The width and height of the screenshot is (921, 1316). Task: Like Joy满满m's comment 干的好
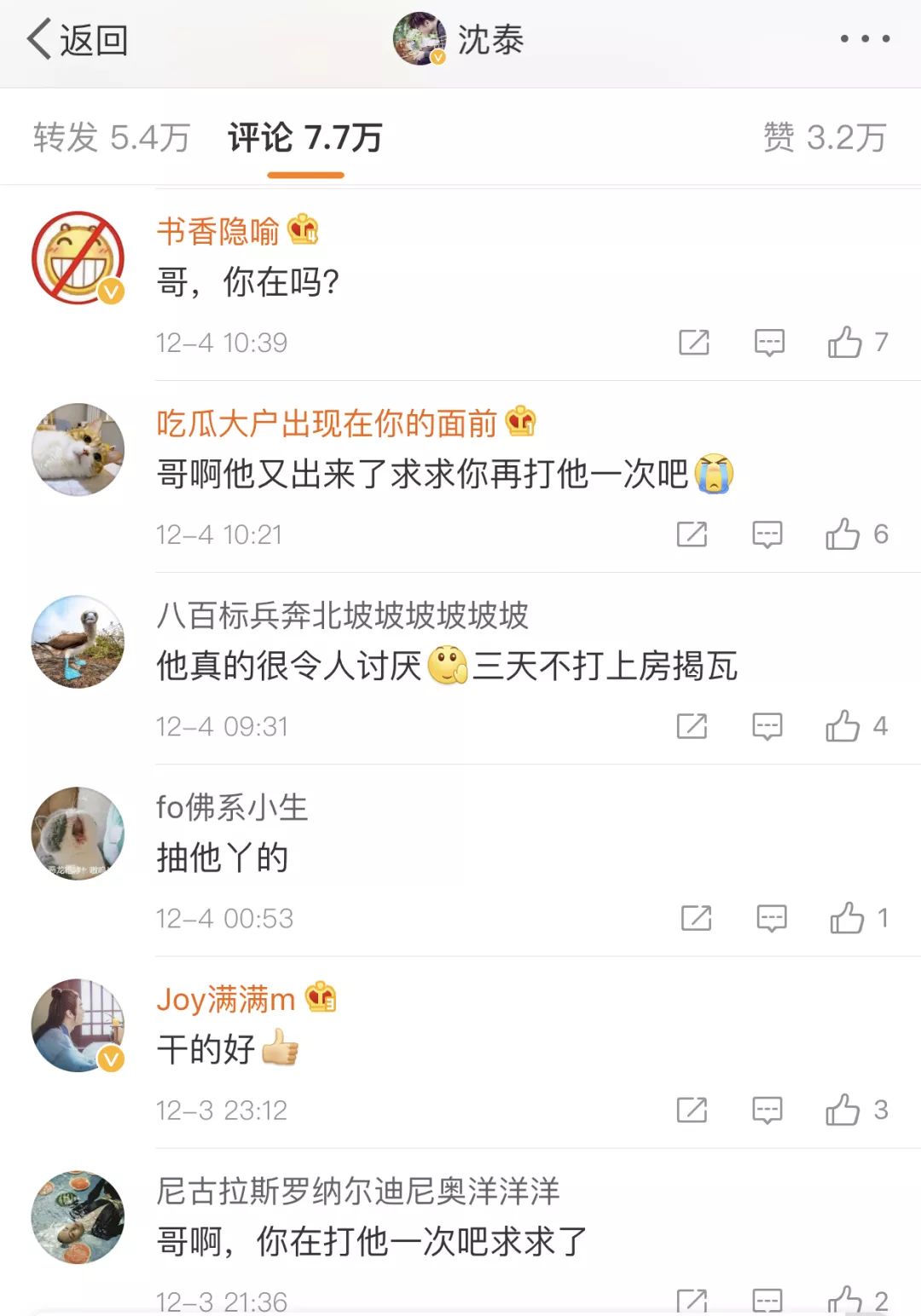click(x=843, y=1110)
